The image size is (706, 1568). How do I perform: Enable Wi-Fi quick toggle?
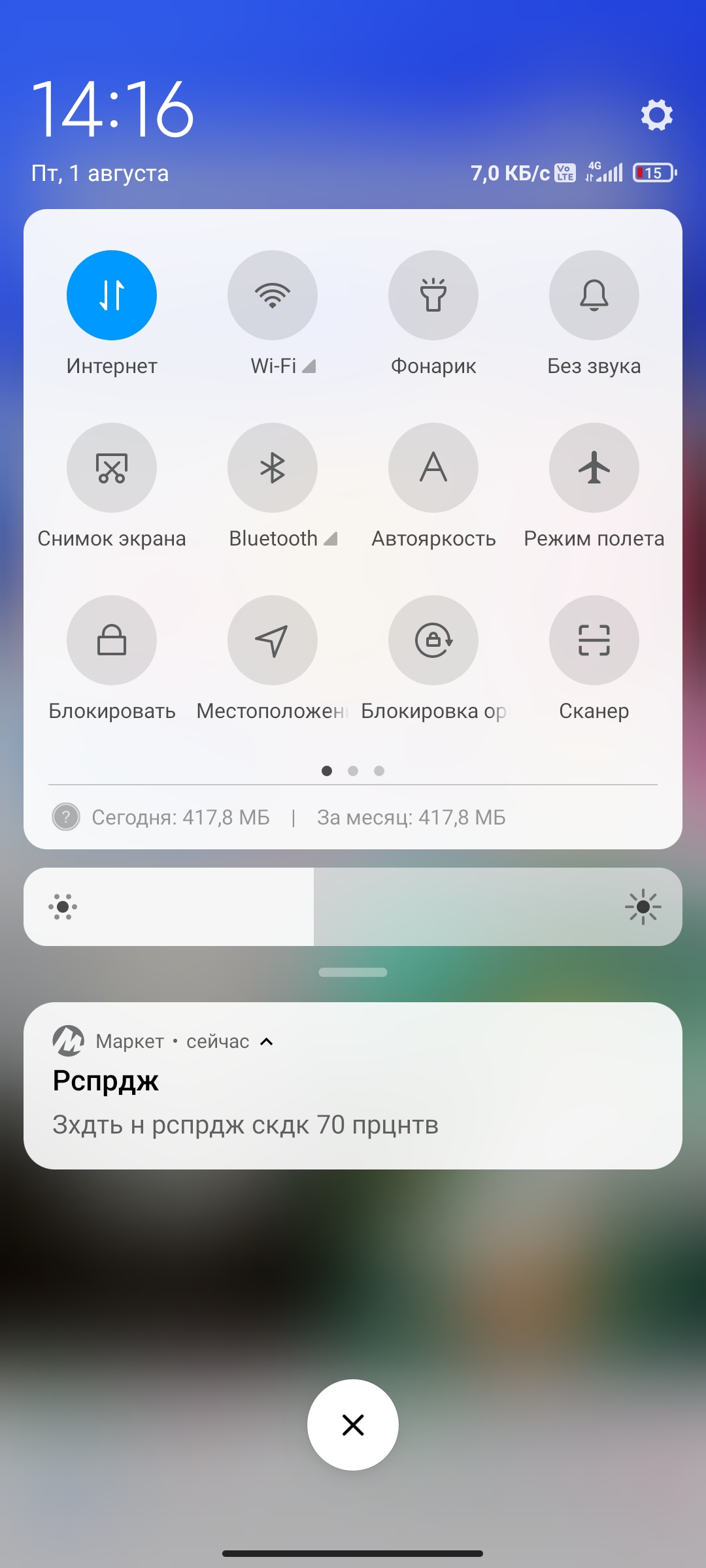273,295
